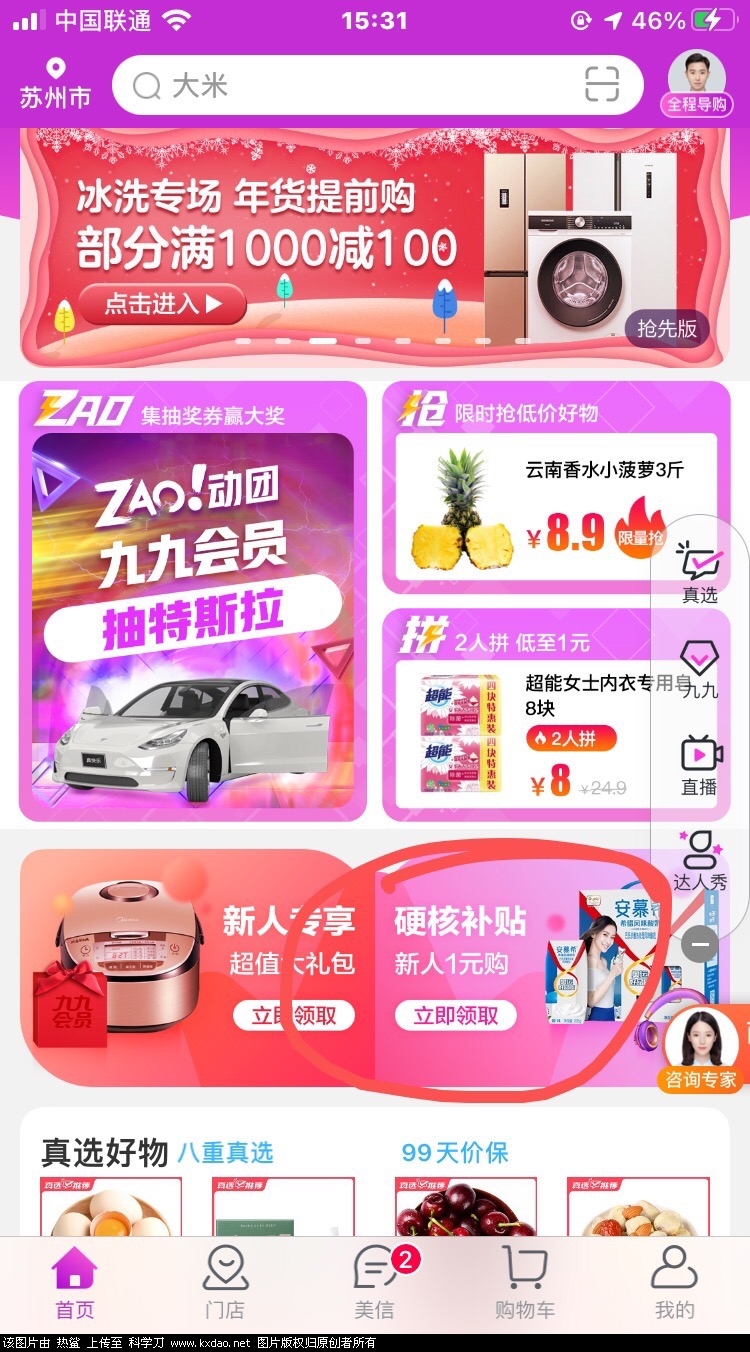This screenshot has height=1352, width=750.
Task: Open the 咨询专家 consultant chat
Action: 702,1048
